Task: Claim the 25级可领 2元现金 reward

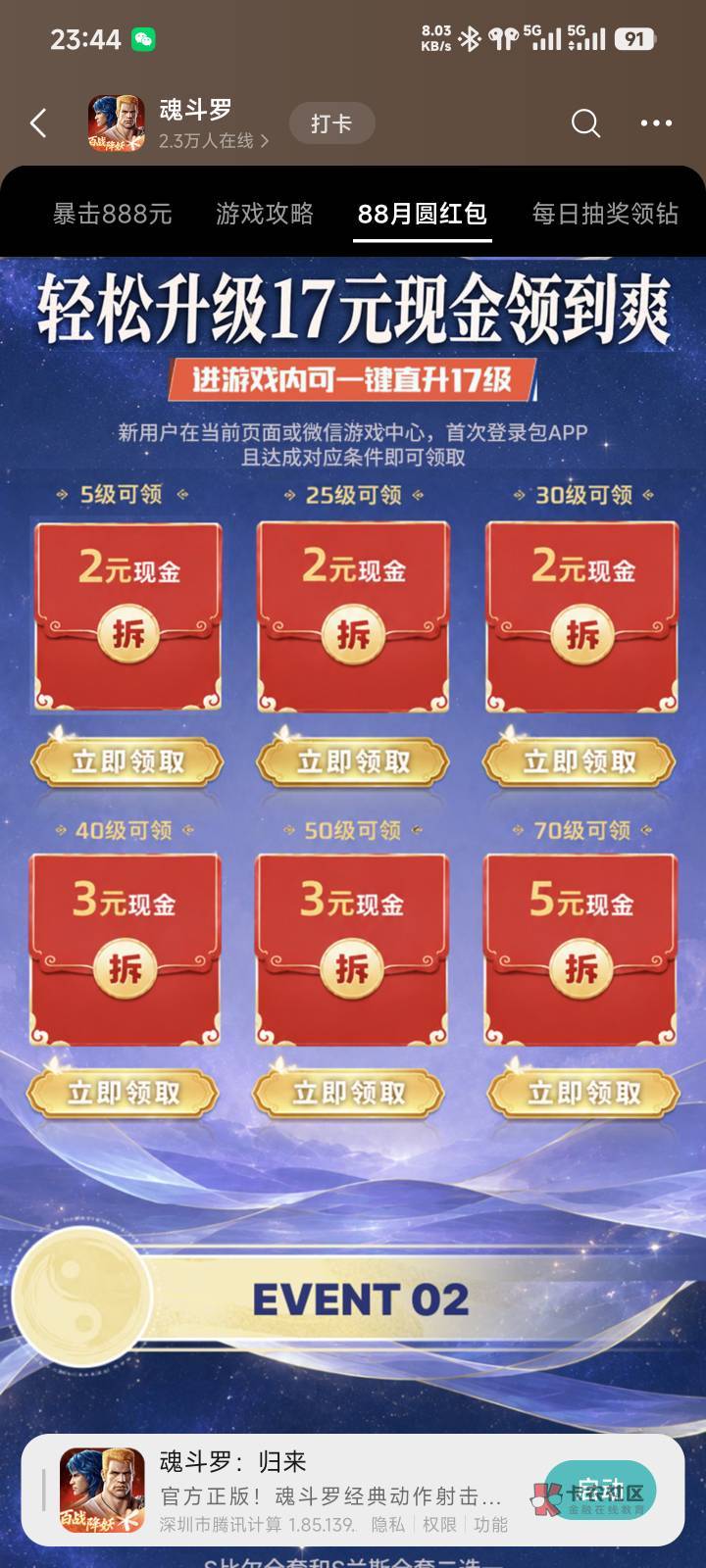Action: [x=353, y=761]
